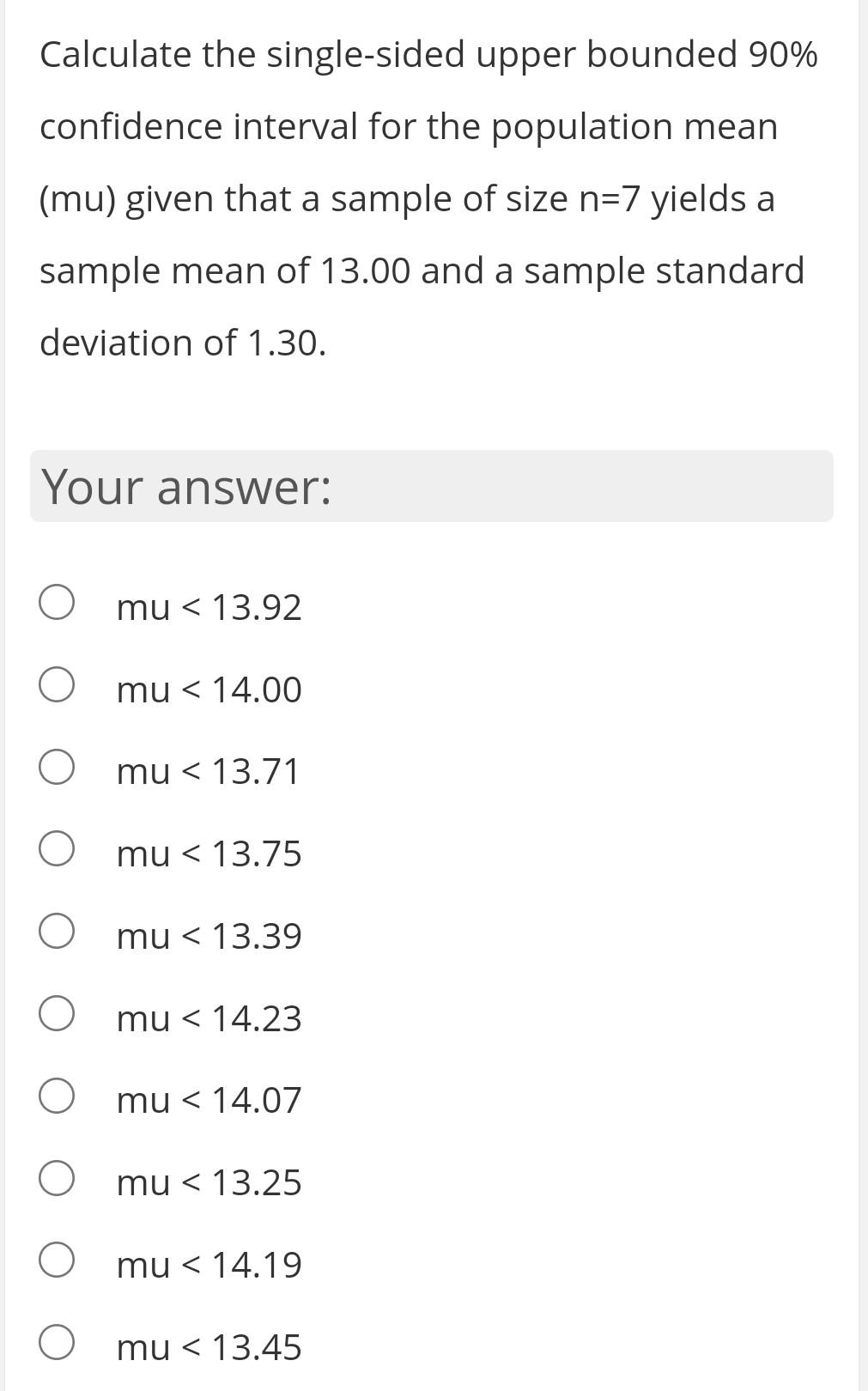Image resolution: width=868 pixels, height=1391 pixels.
Task: Select the answer mu < 14.07
Action: coord(57,1096)
